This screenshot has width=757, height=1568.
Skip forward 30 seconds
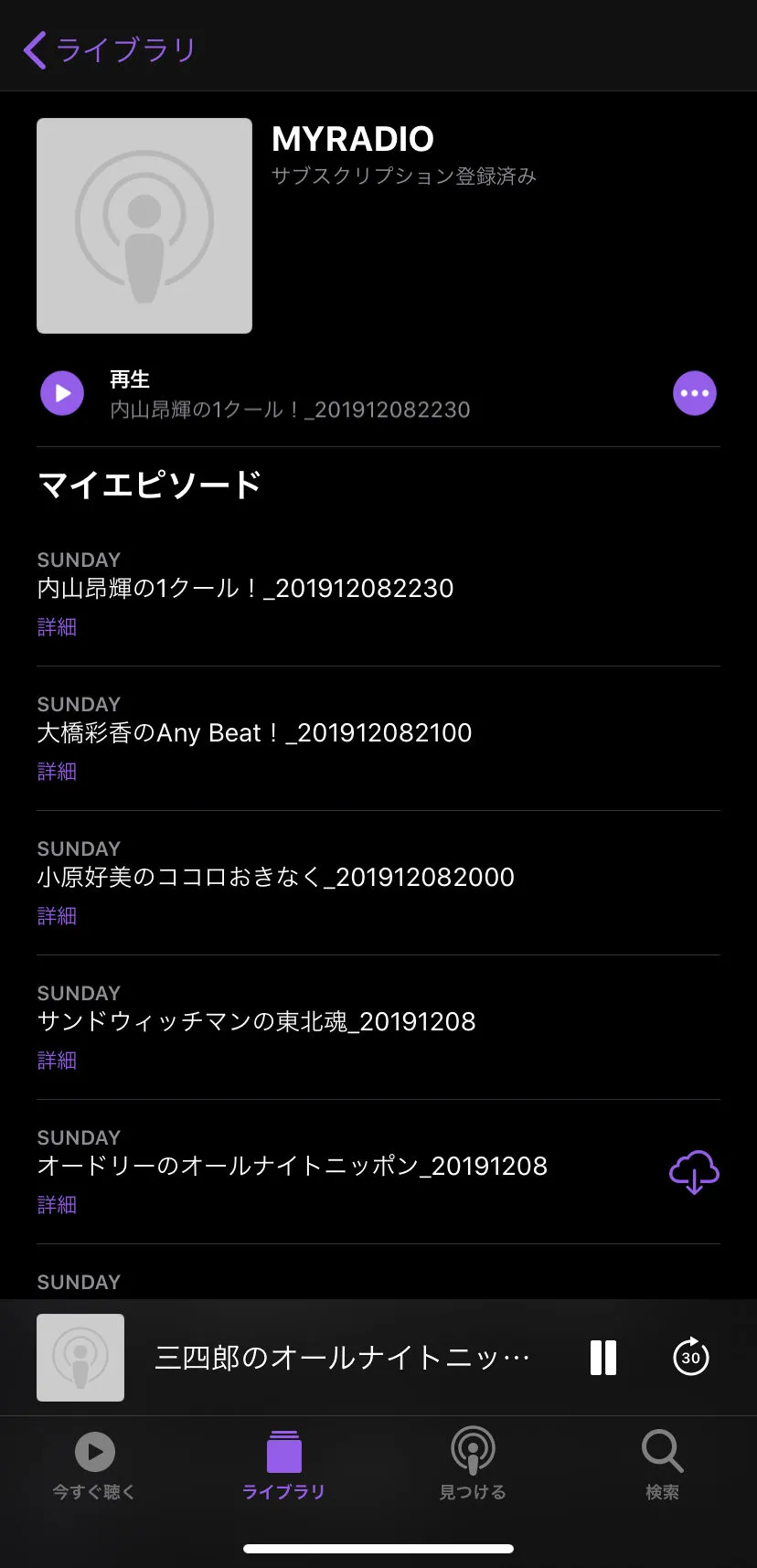pyautogui.click(x=690, y=1358)
